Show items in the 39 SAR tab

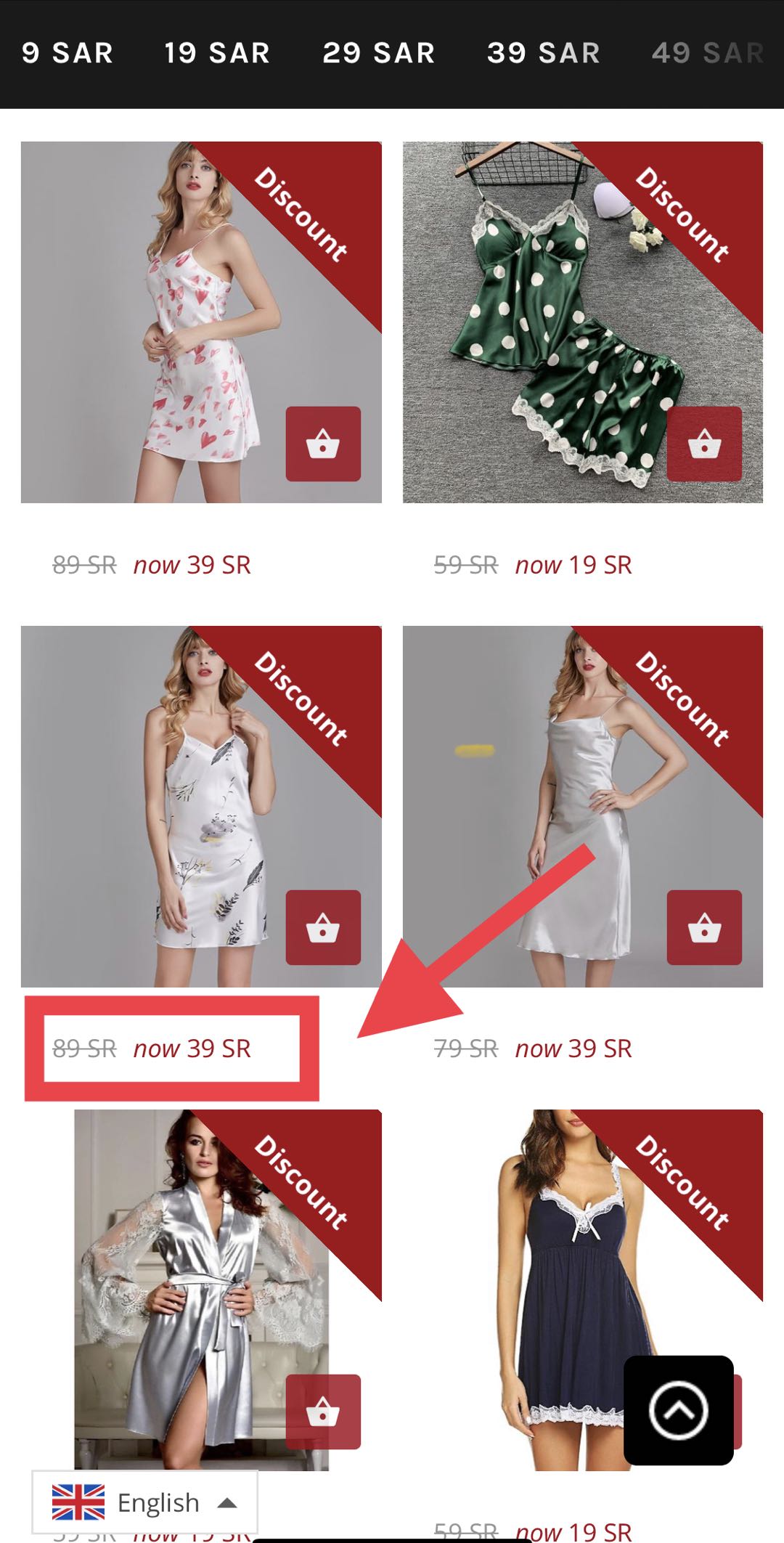pyautogui.click(x=544, y=53)
